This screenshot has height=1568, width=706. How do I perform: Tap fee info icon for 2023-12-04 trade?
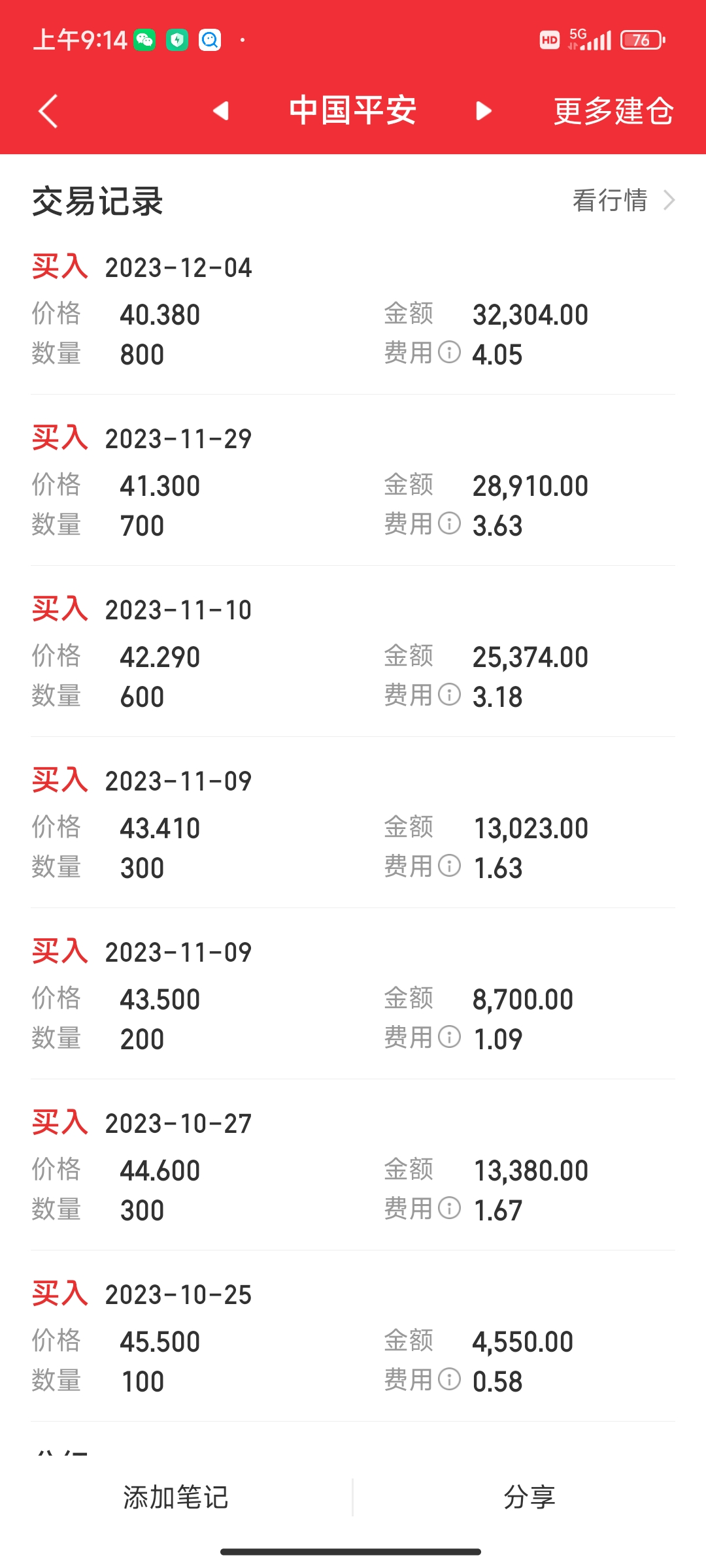click(449, 352)
